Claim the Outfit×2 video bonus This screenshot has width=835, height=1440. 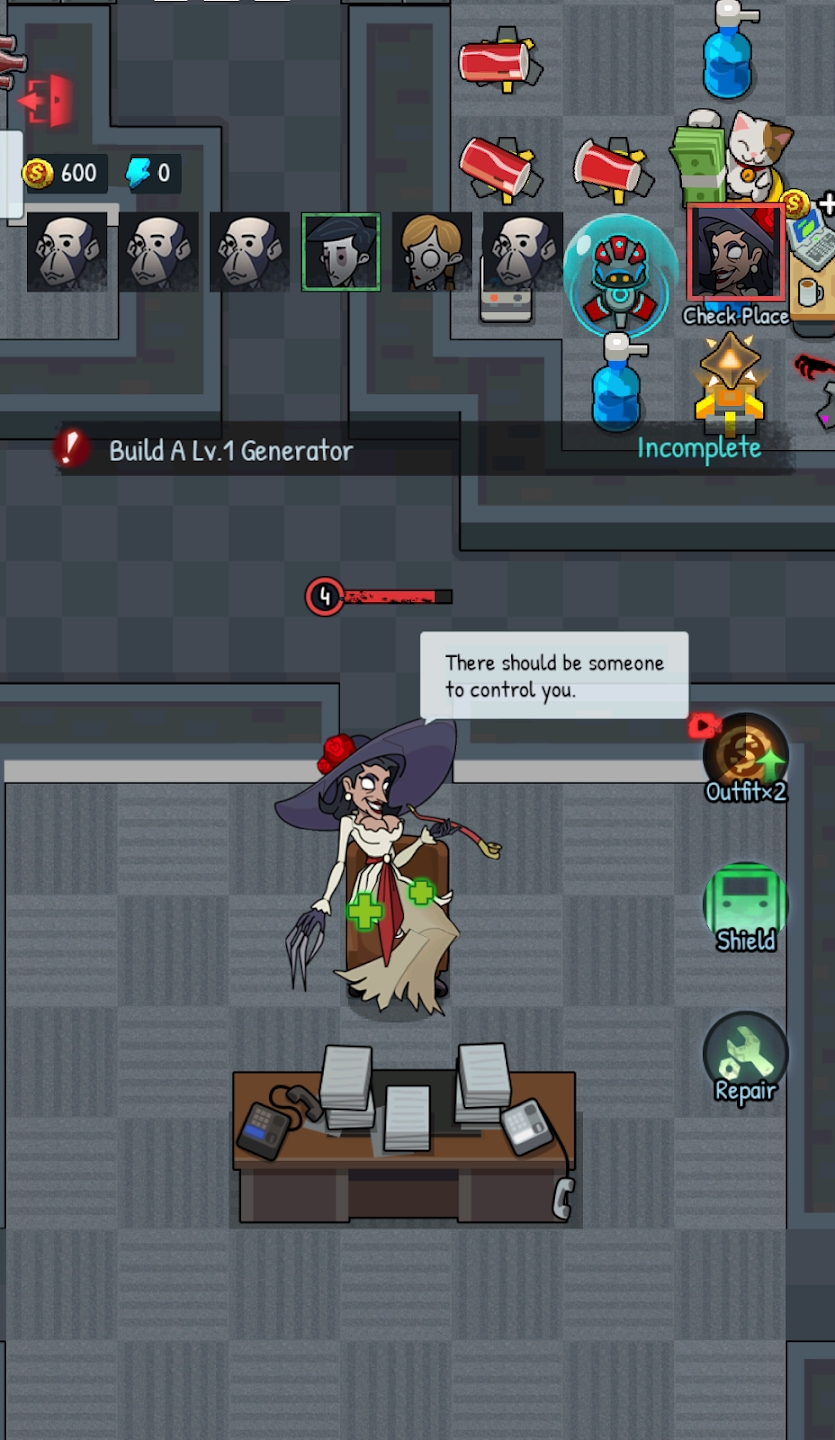tap(746, 757)
